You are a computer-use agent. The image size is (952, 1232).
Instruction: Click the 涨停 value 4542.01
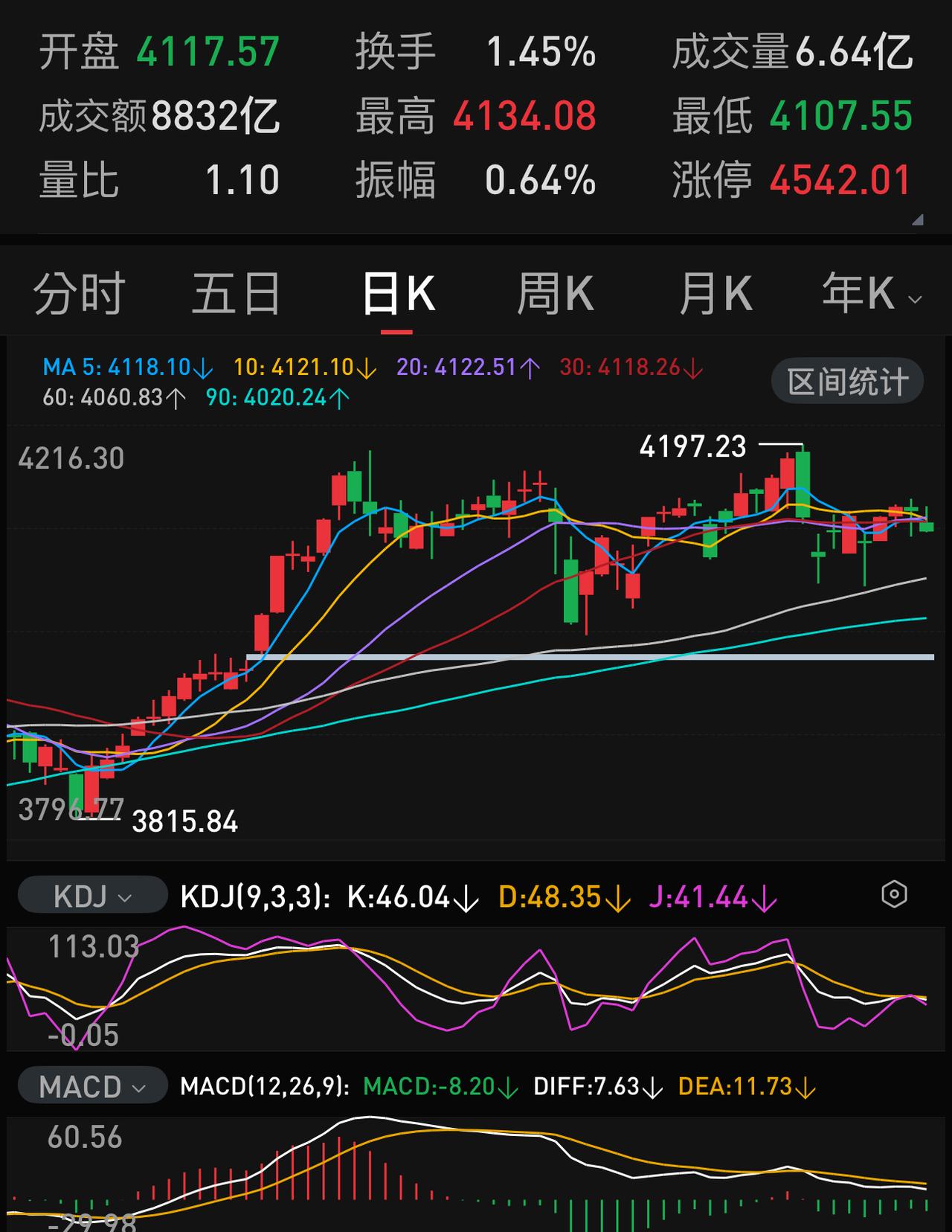coord(840,179)
